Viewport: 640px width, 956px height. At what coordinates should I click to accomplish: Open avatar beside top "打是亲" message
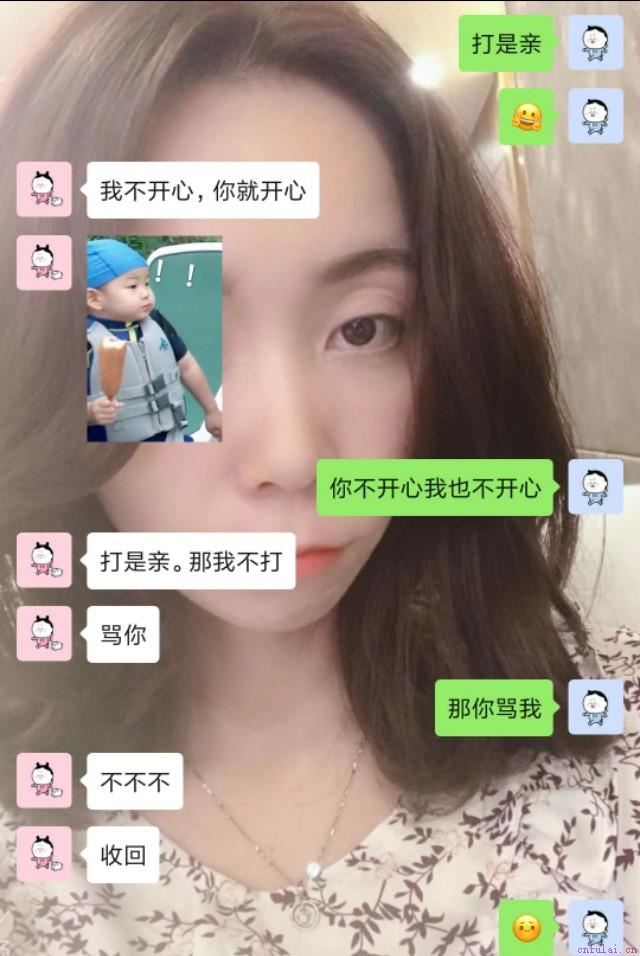595,43
